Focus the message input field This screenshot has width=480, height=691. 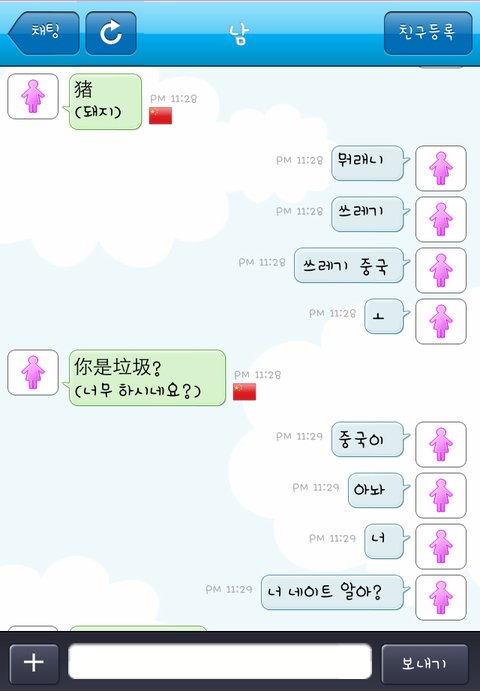pyautogui.click(x=220, y=662)
